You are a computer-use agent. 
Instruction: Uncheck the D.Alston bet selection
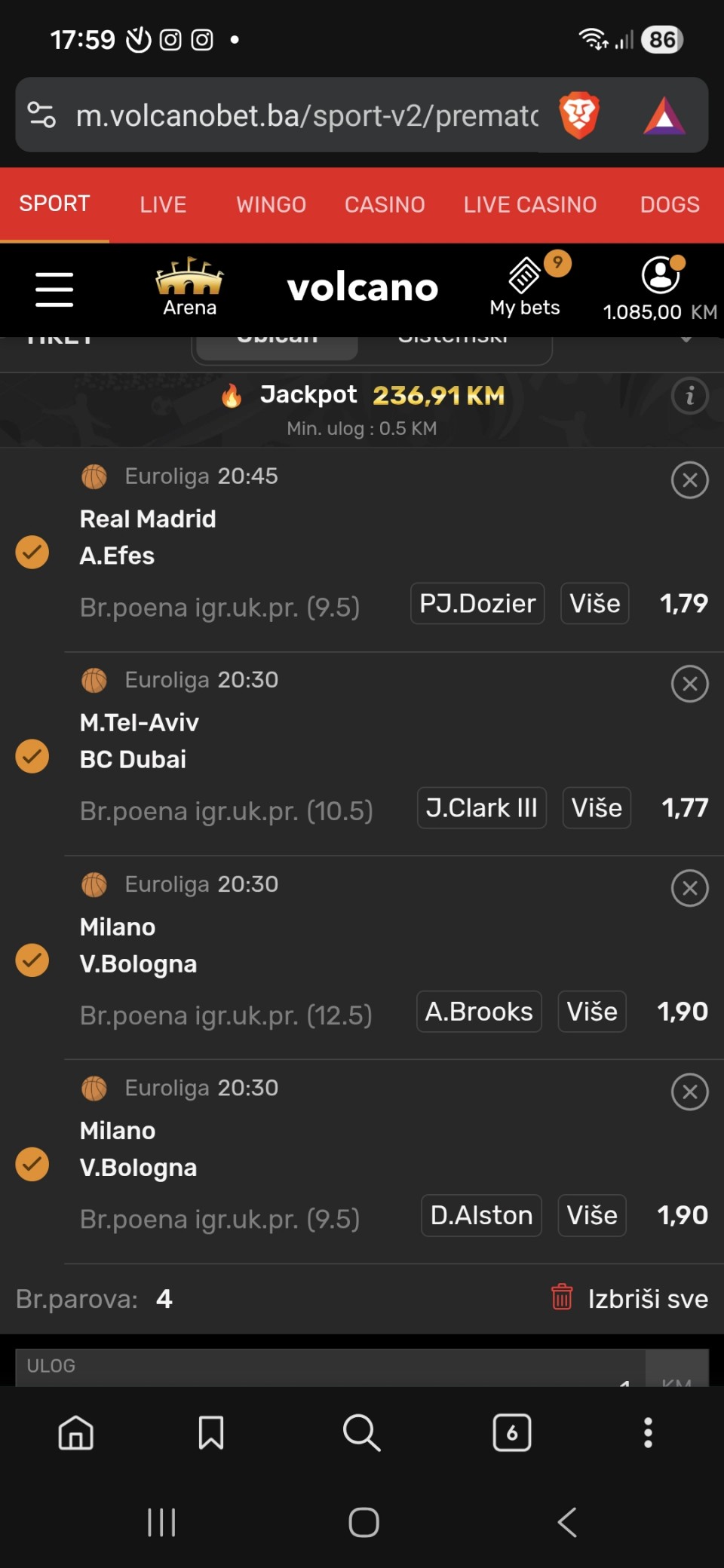pyautogui.click(x=32, y=1164)
